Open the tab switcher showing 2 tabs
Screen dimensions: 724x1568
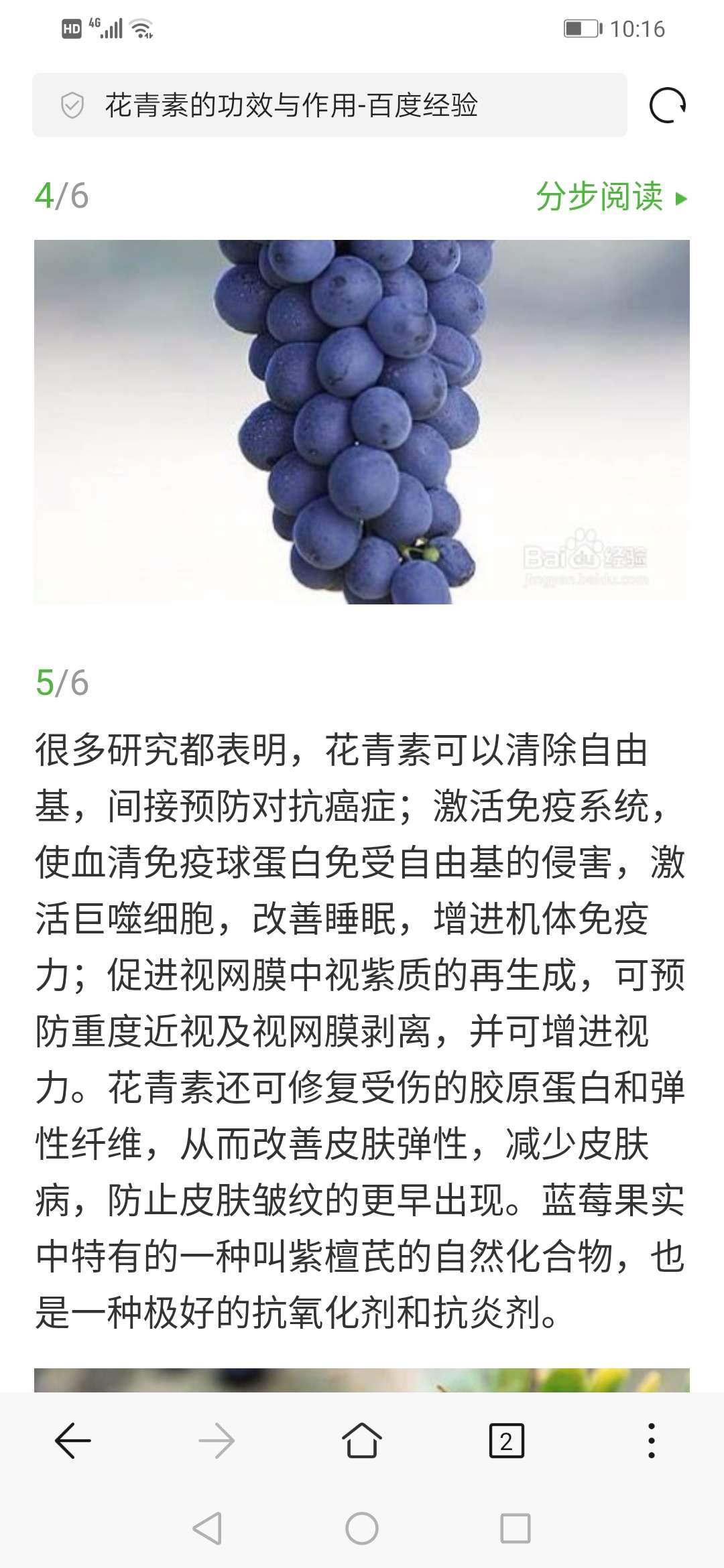pyautogui.click(x=507, y=1441)
